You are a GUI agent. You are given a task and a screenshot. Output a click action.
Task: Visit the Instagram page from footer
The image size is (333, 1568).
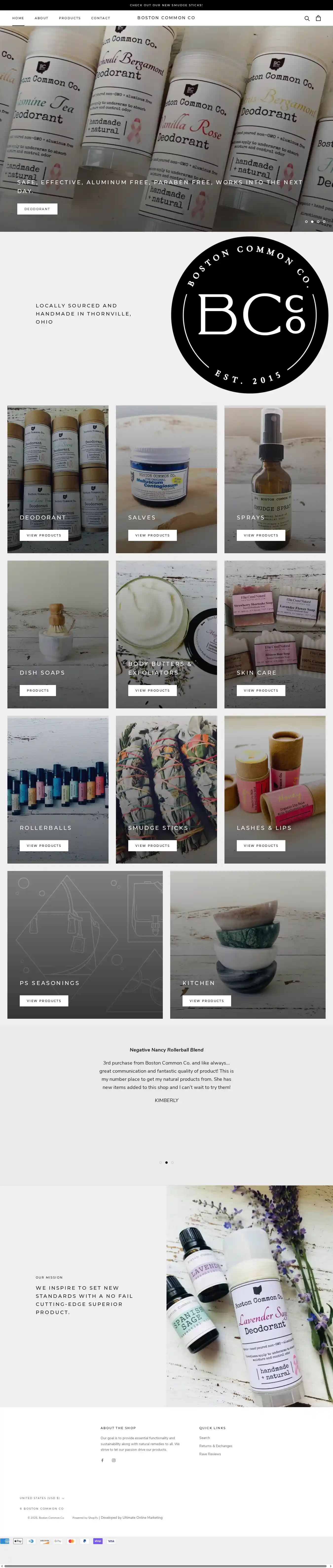113,1460
